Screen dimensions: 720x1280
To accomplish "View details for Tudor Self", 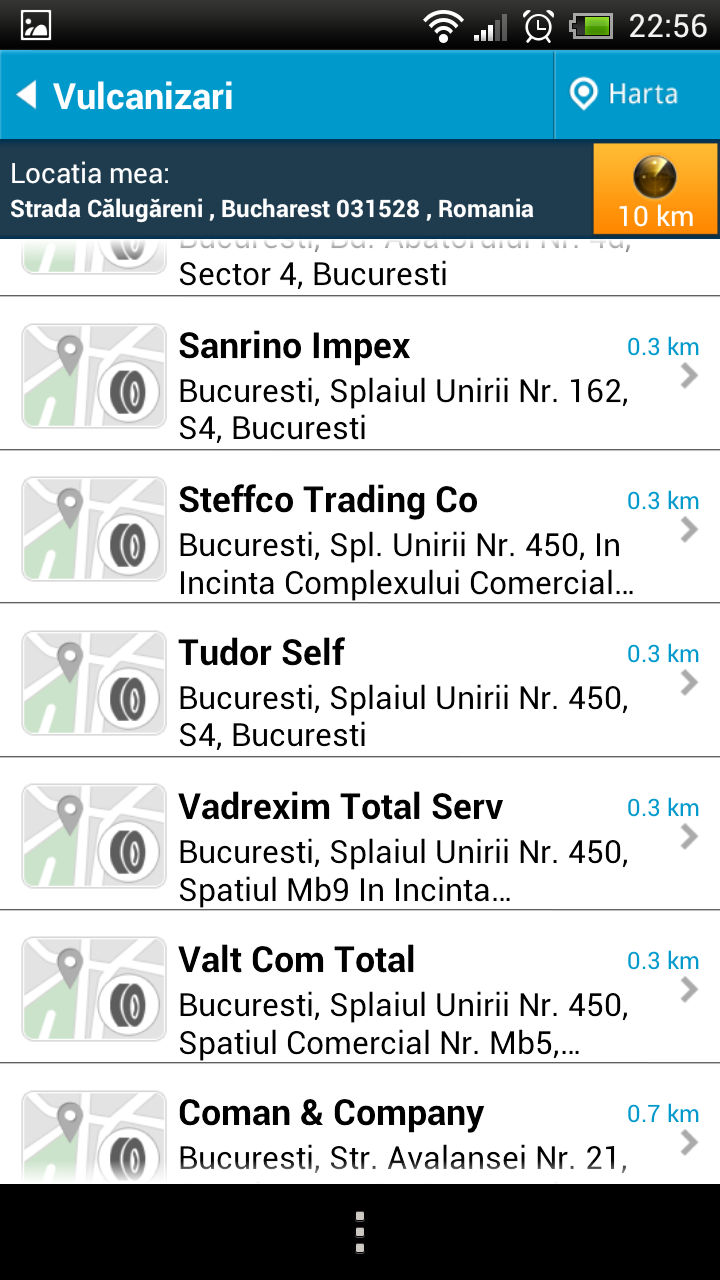I will tap(360, 681).
